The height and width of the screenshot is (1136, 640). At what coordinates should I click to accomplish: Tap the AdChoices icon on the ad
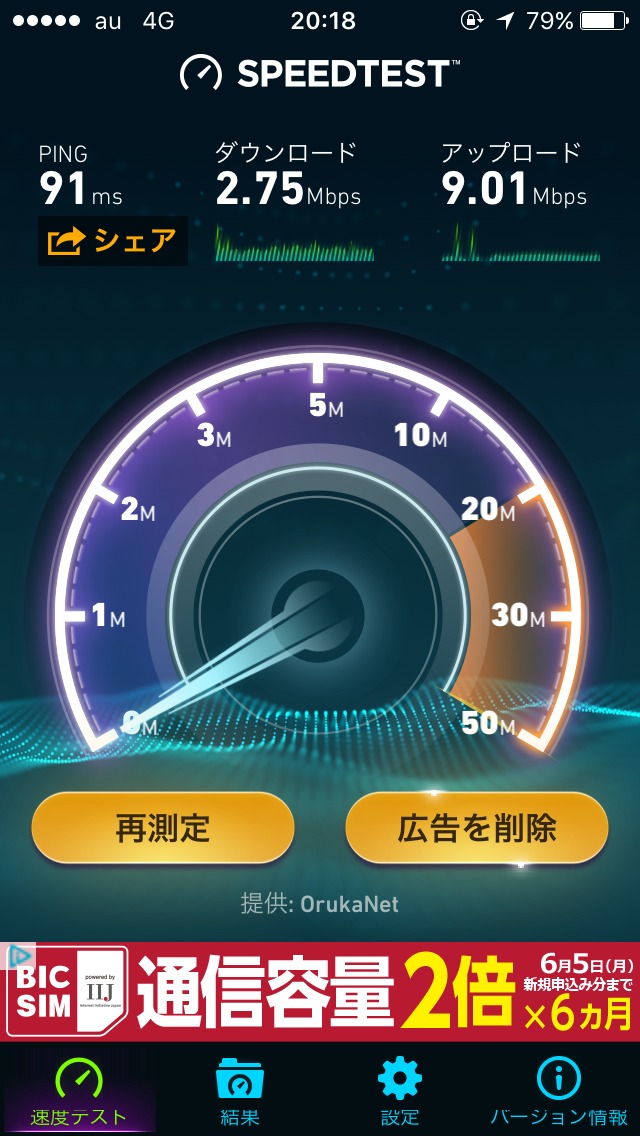coord(17,956)
